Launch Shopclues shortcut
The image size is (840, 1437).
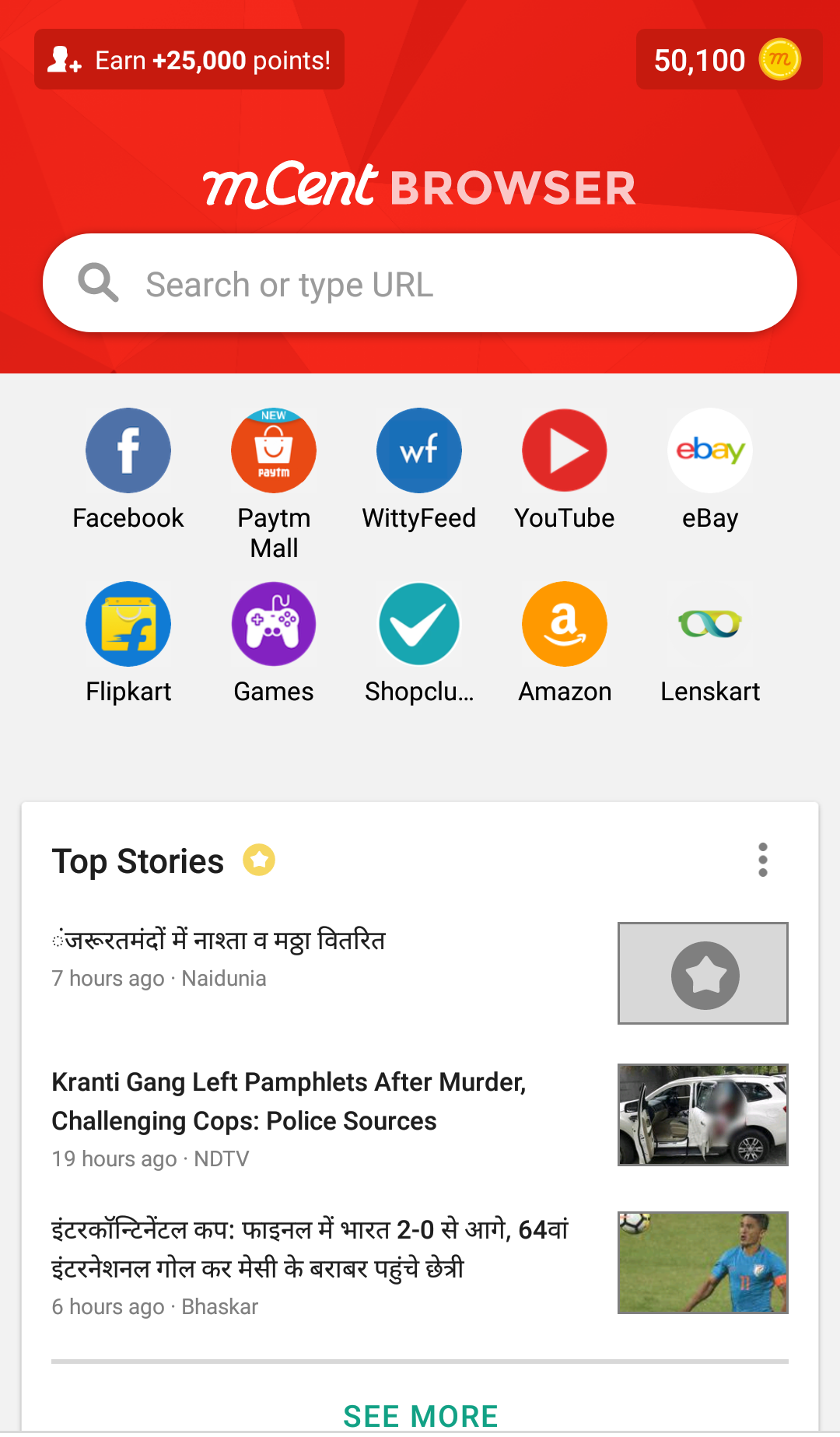419,643
